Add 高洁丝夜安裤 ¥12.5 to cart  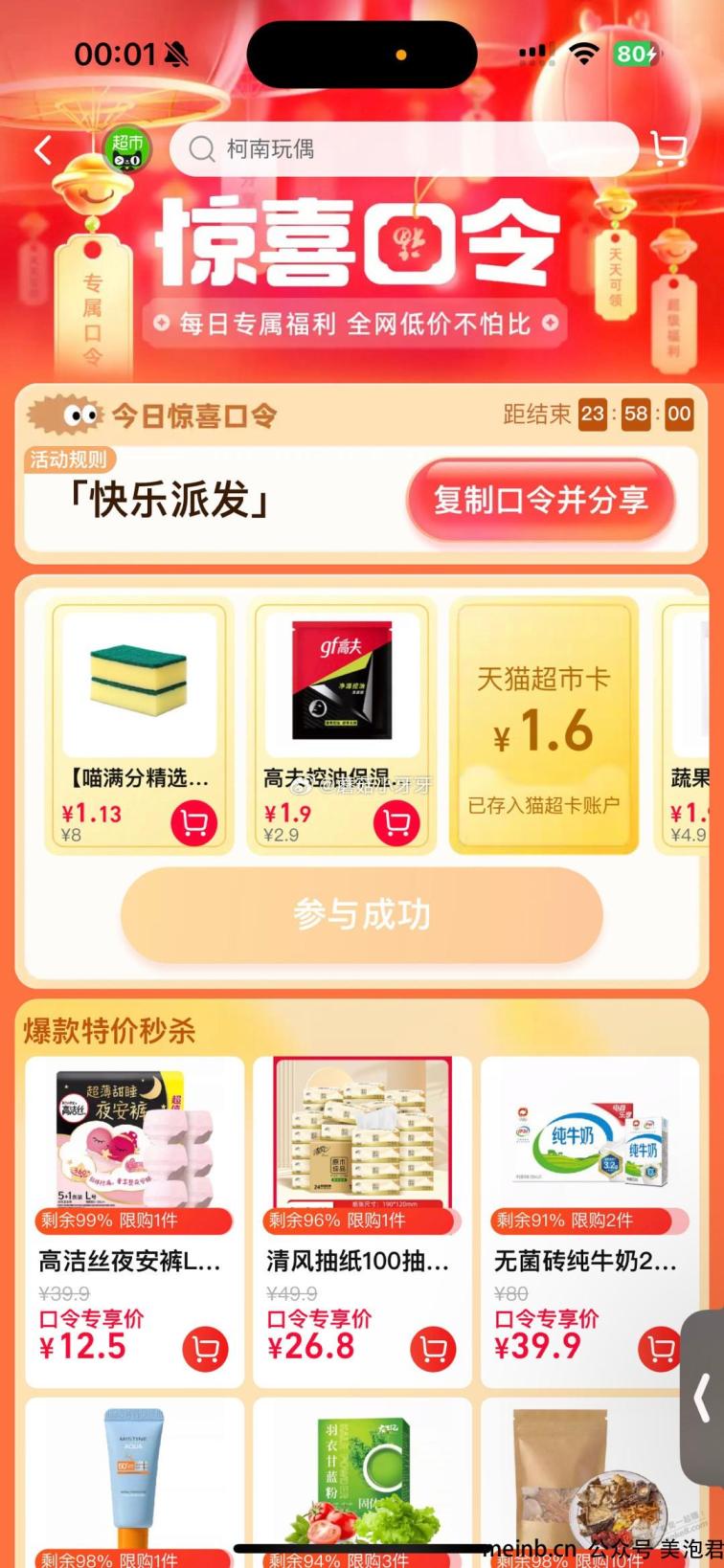point(205,1349)
